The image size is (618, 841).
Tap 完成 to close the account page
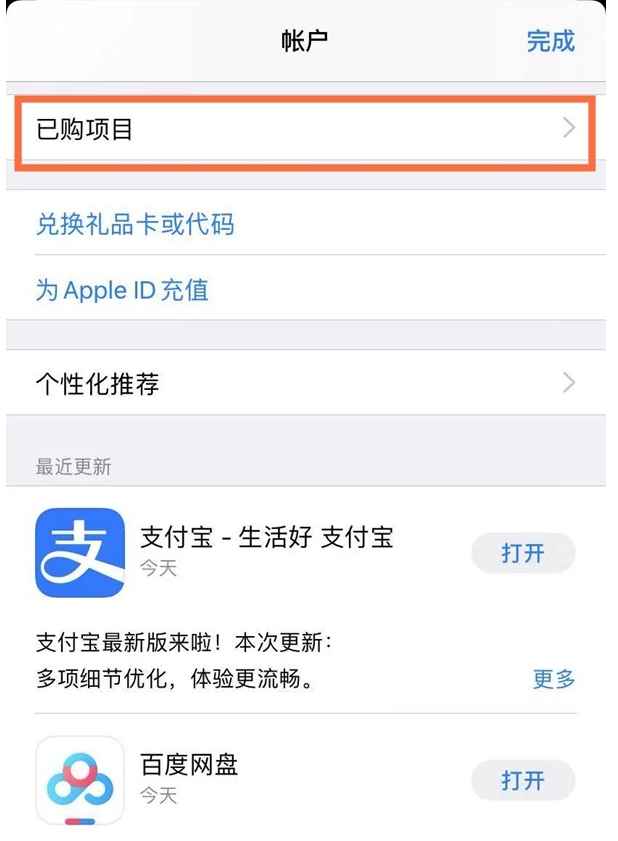(550, 41)
